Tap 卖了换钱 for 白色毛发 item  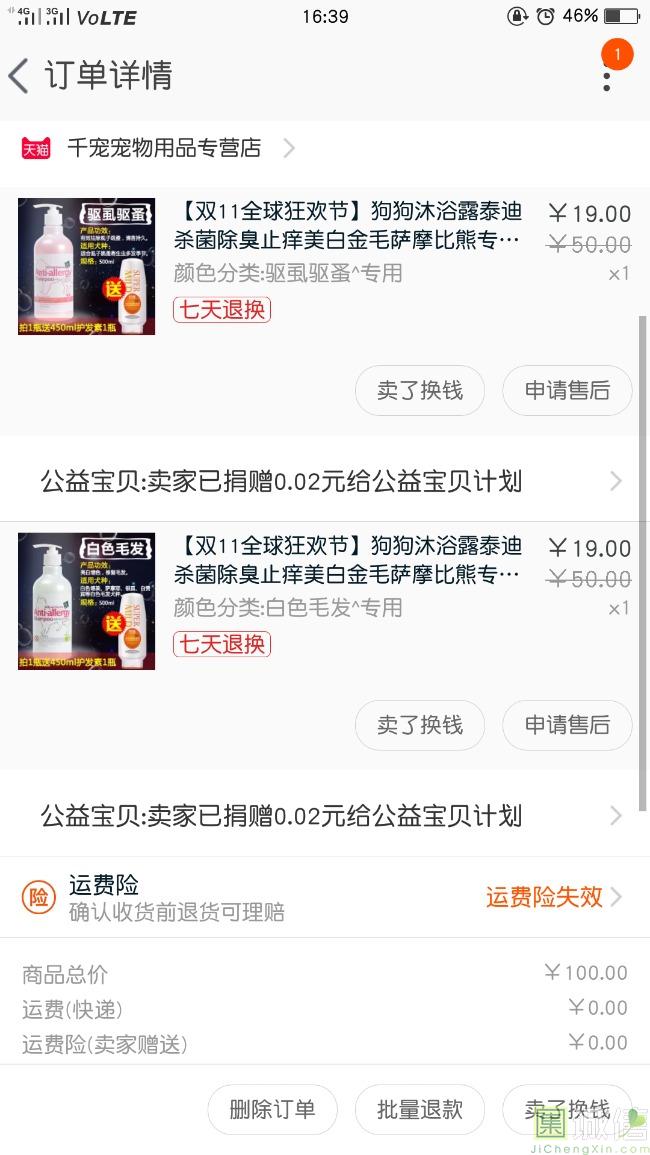pyautogui.click(x=419, y=724)
